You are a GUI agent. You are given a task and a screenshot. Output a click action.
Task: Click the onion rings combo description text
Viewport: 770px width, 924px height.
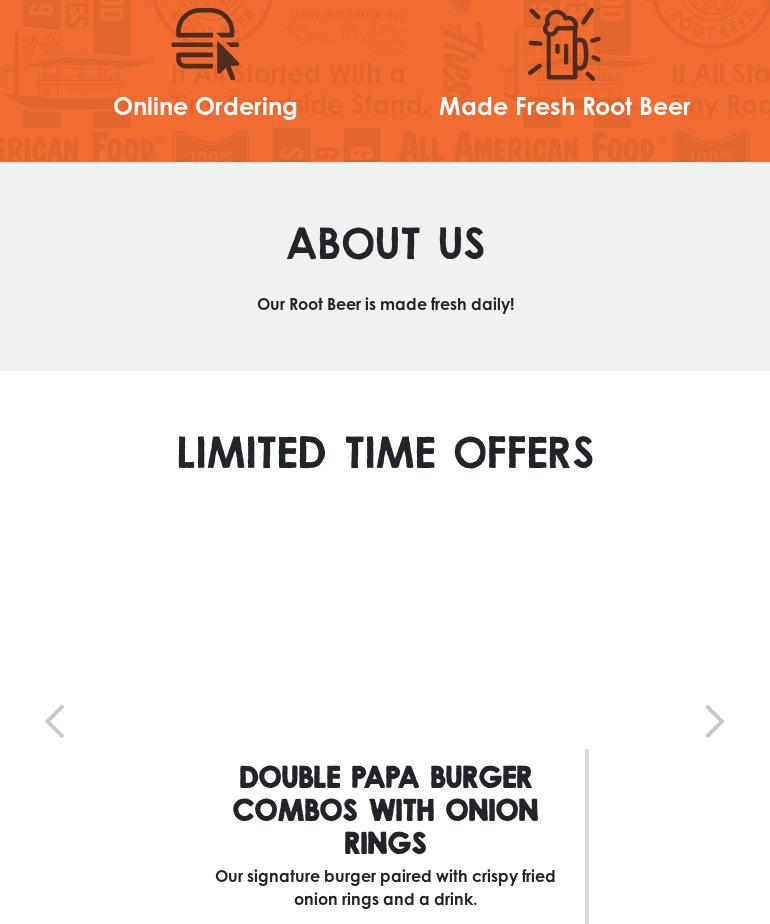(385, 887)
